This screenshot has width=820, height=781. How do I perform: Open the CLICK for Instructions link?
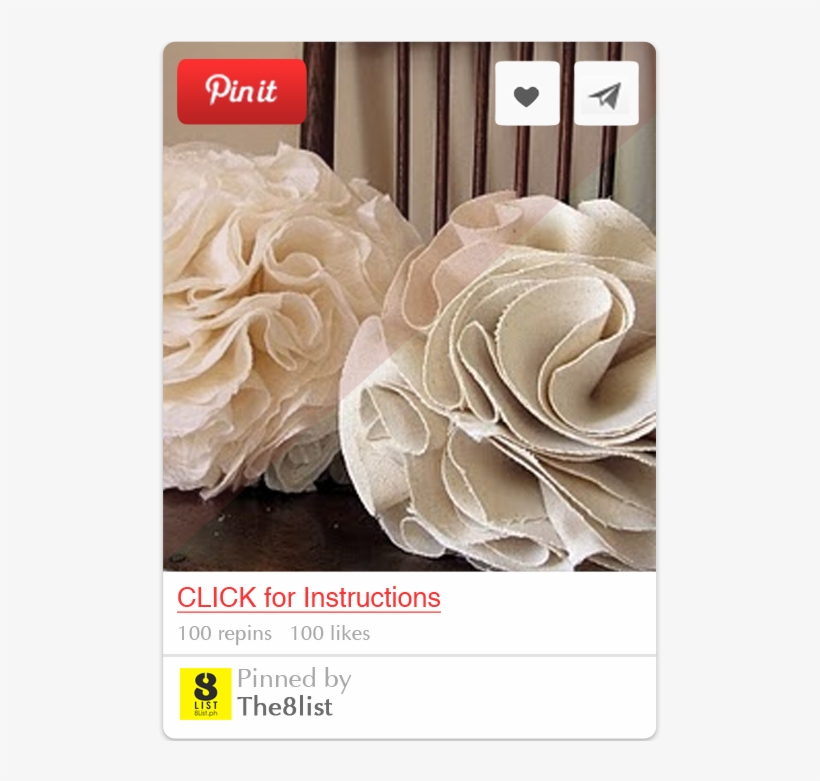(309, 598)
